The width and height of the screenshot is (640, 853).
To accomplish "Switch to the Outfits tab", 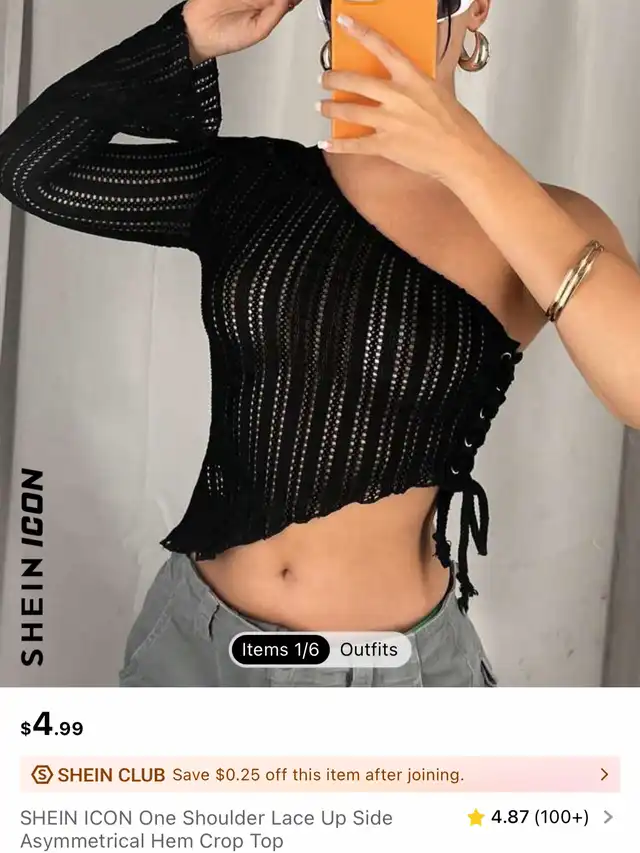I will tap(368, 650).
